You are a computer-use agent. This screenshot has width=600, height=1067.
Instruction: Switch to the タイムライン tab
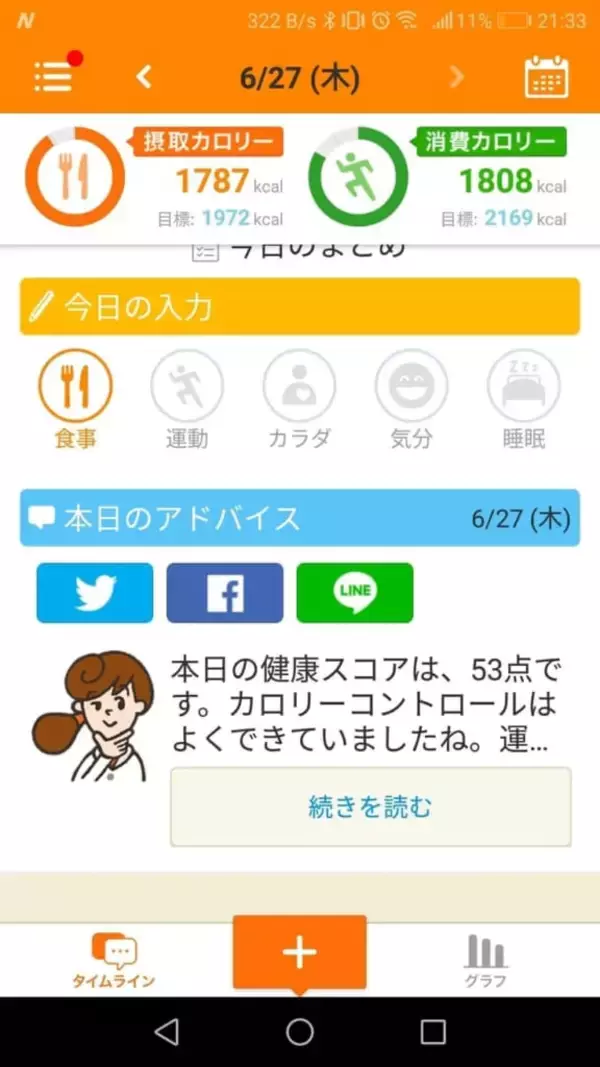tap(113, 959)
